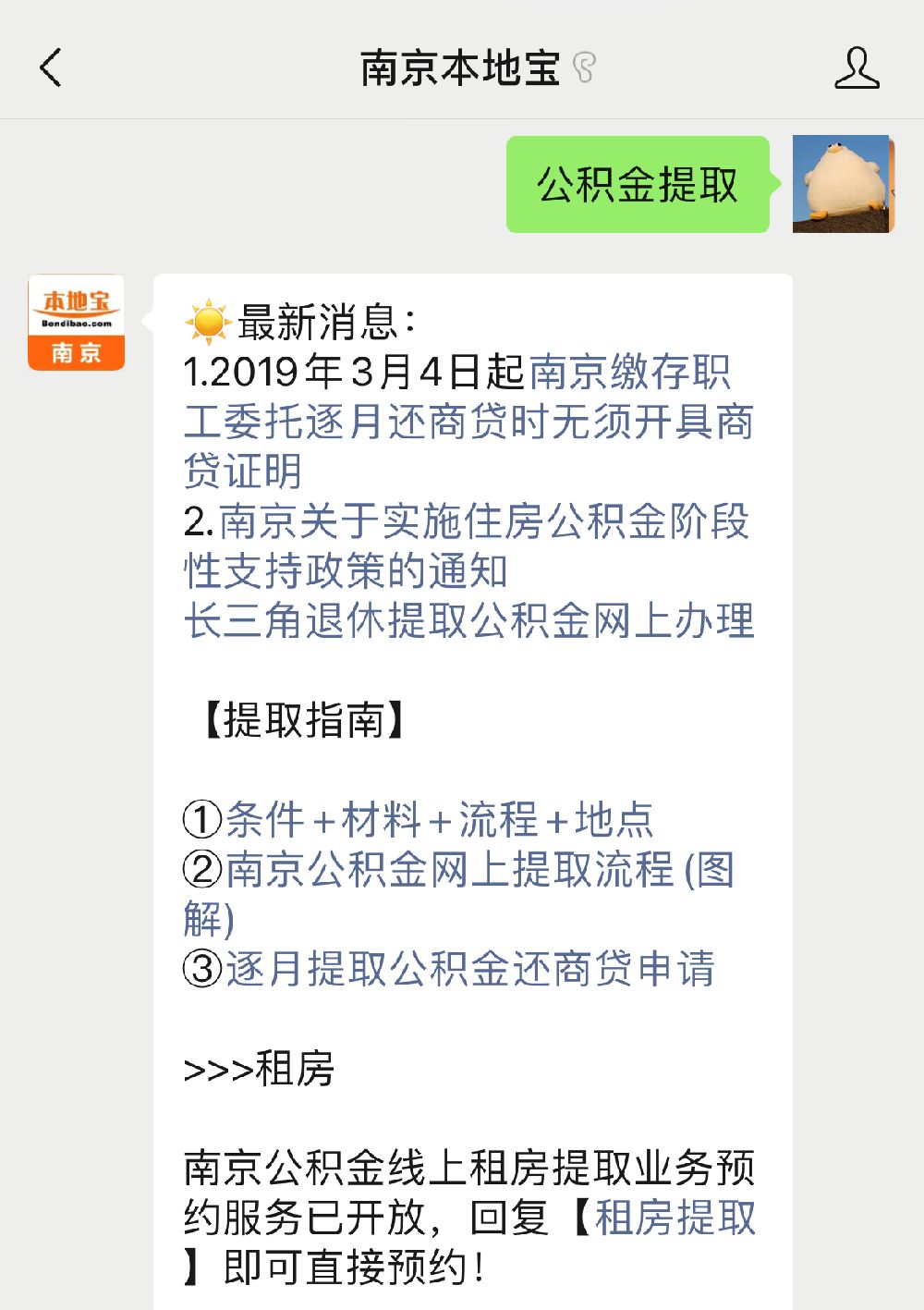Viewport: 924px width, 1310px height.
Task: Open the link 南京公积金网上提取流程(图解)
Action: [479, 870]
